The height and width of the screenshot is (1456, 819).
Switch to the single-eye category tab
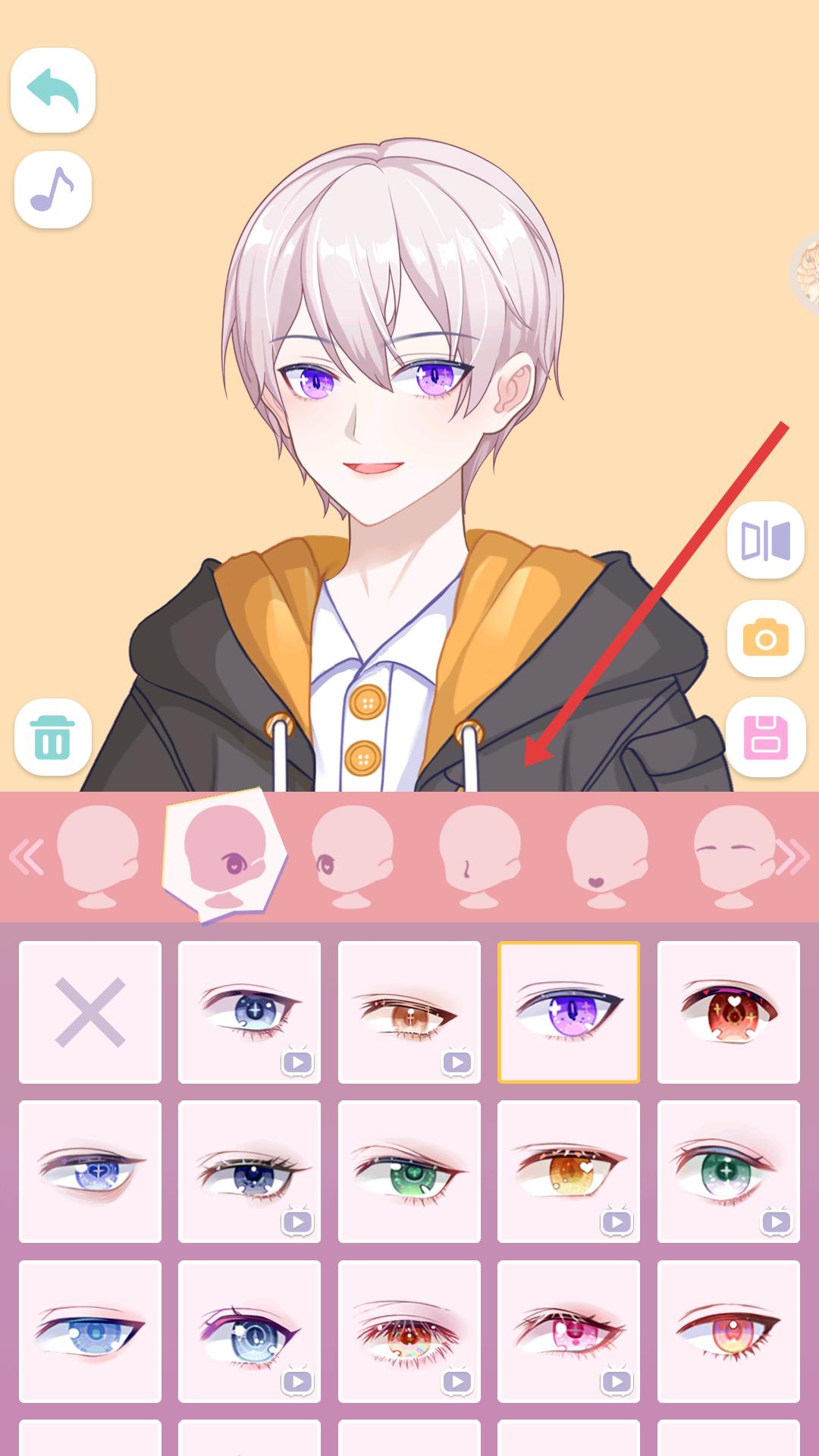[353, 857]
